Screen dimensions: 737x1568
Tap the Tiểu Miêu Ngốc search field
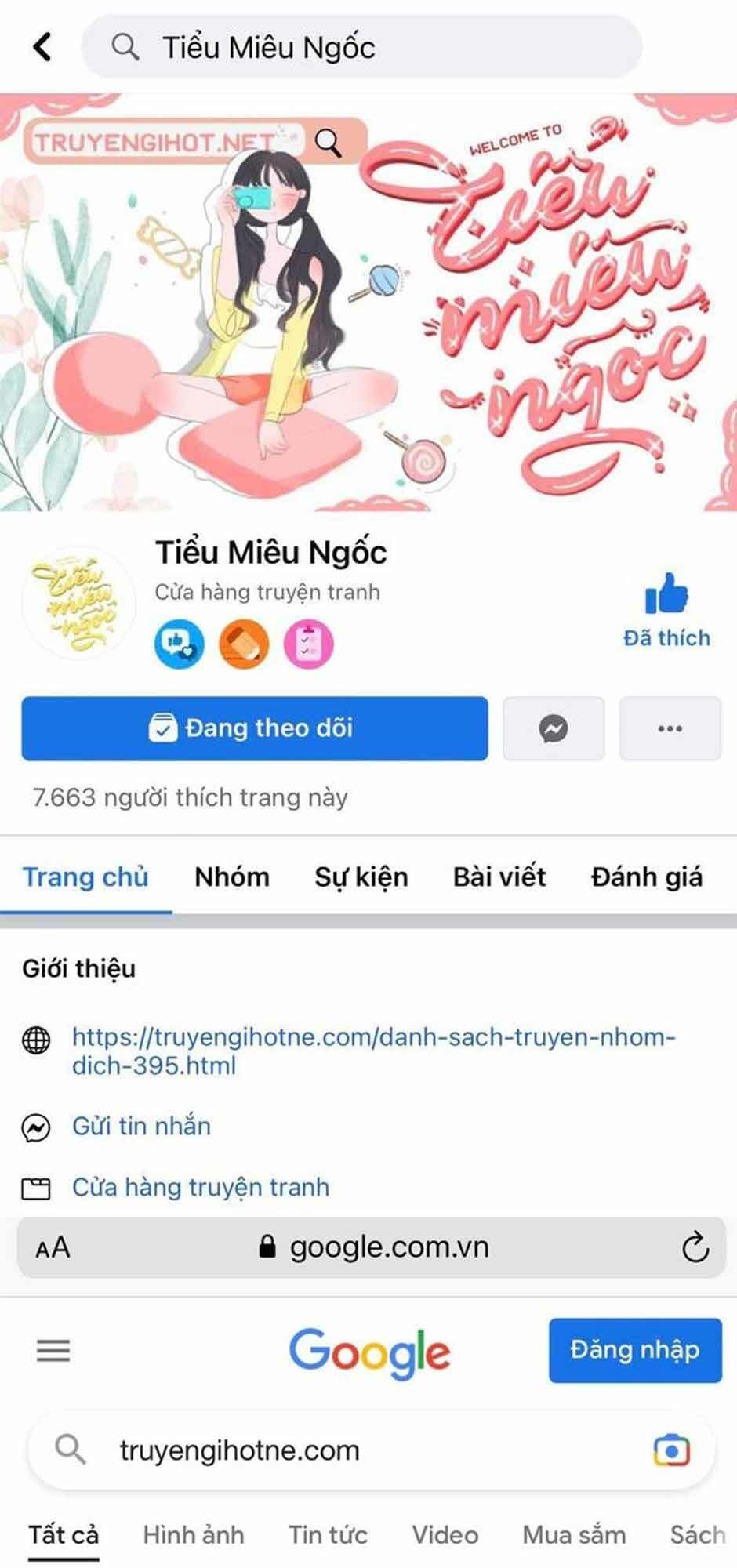tap(361, 47)
